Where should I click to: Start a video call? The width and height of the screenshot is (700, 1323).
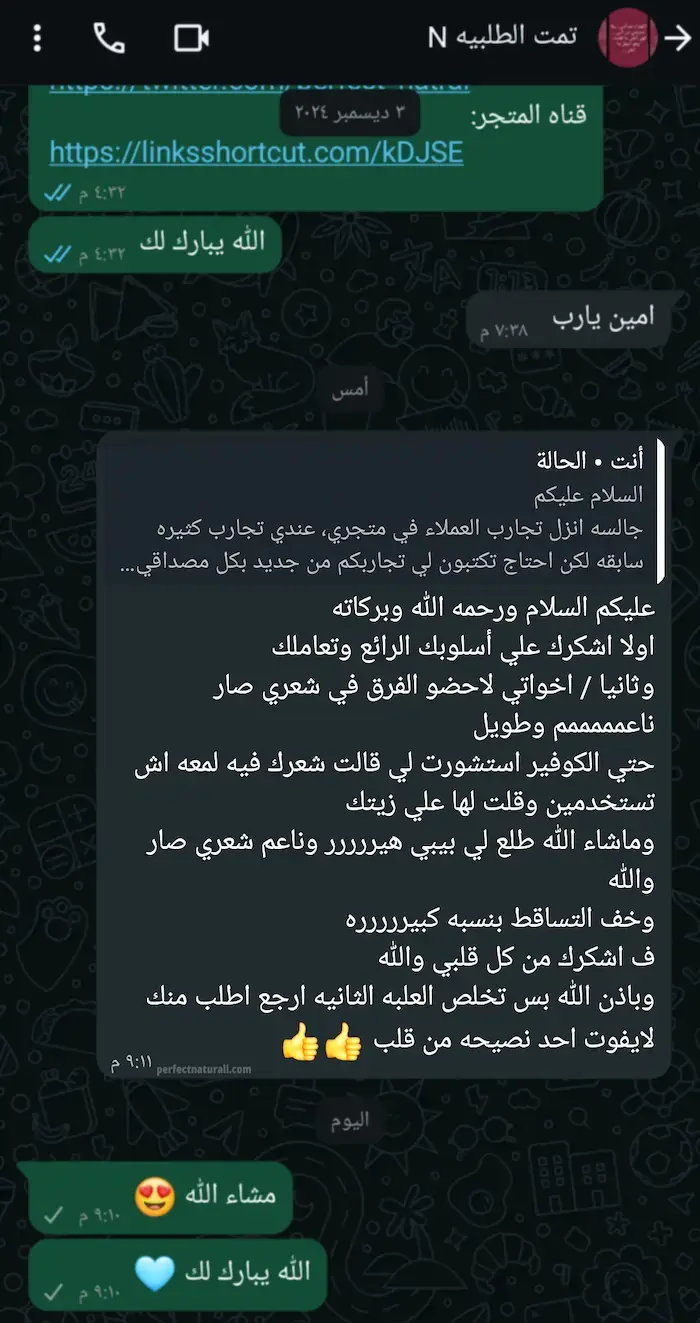point(191,38)
